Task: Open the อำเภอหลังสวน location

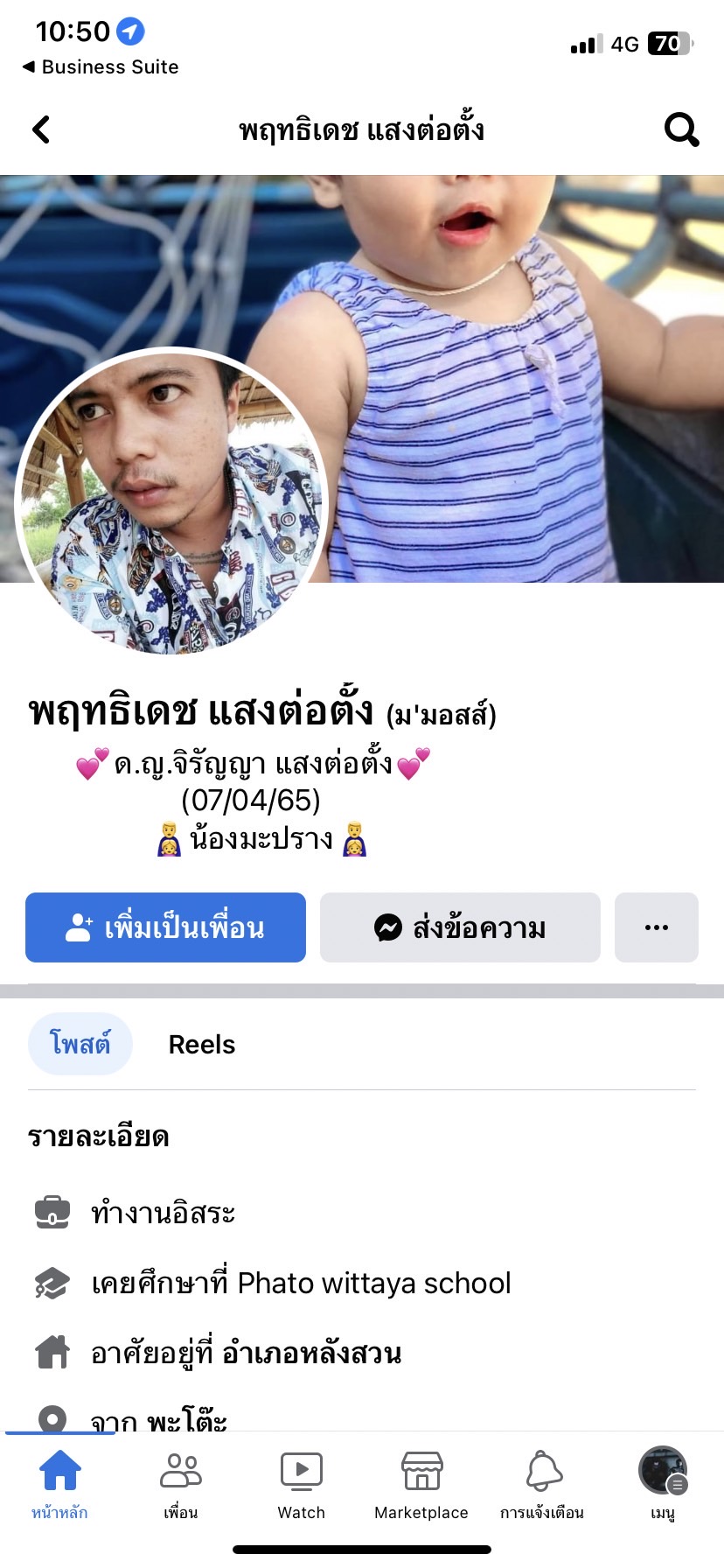Action: (x=311, y=1353)
